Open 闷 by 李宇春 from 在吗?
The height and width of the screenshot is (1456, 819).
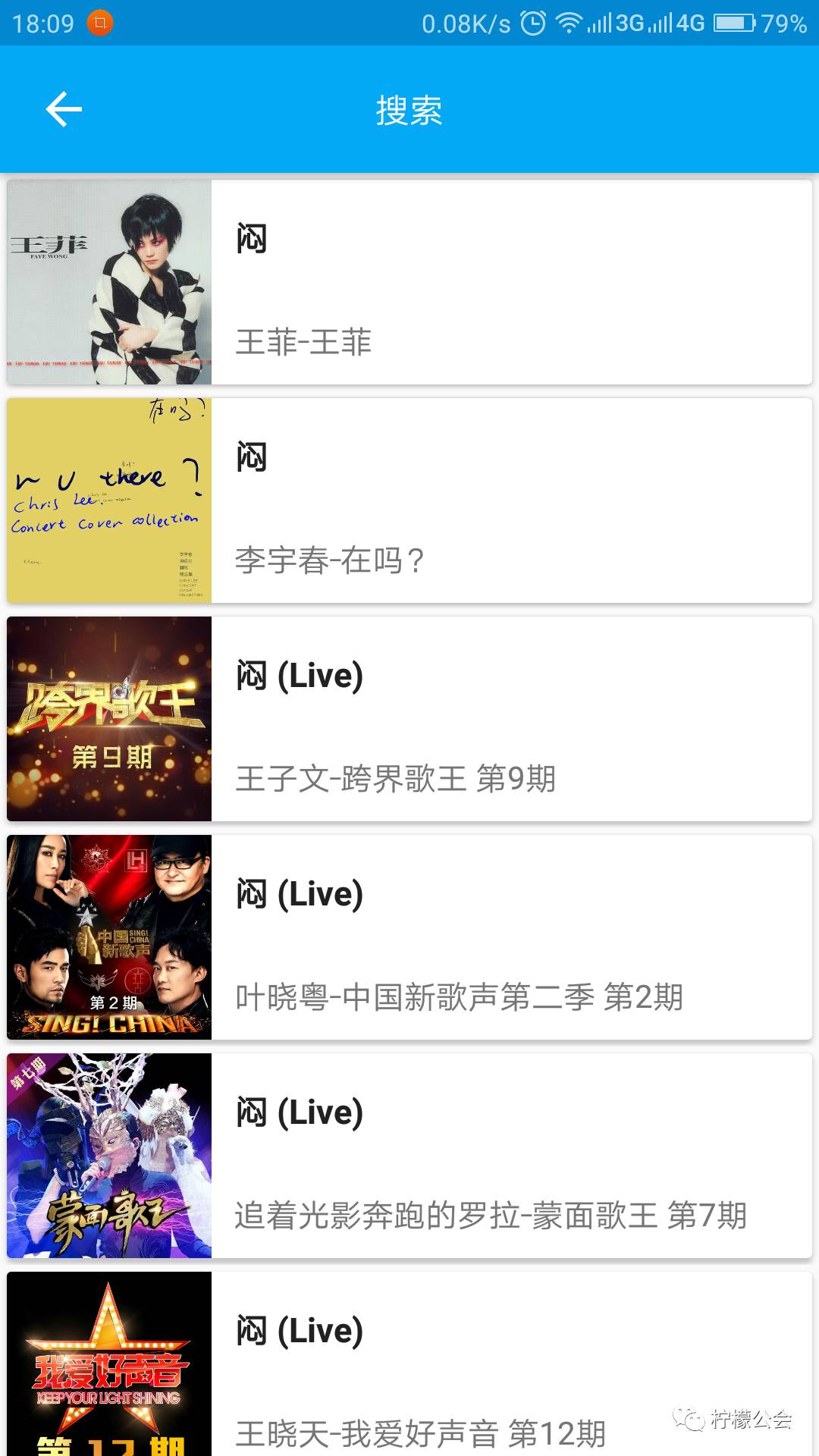pos(409,500)
